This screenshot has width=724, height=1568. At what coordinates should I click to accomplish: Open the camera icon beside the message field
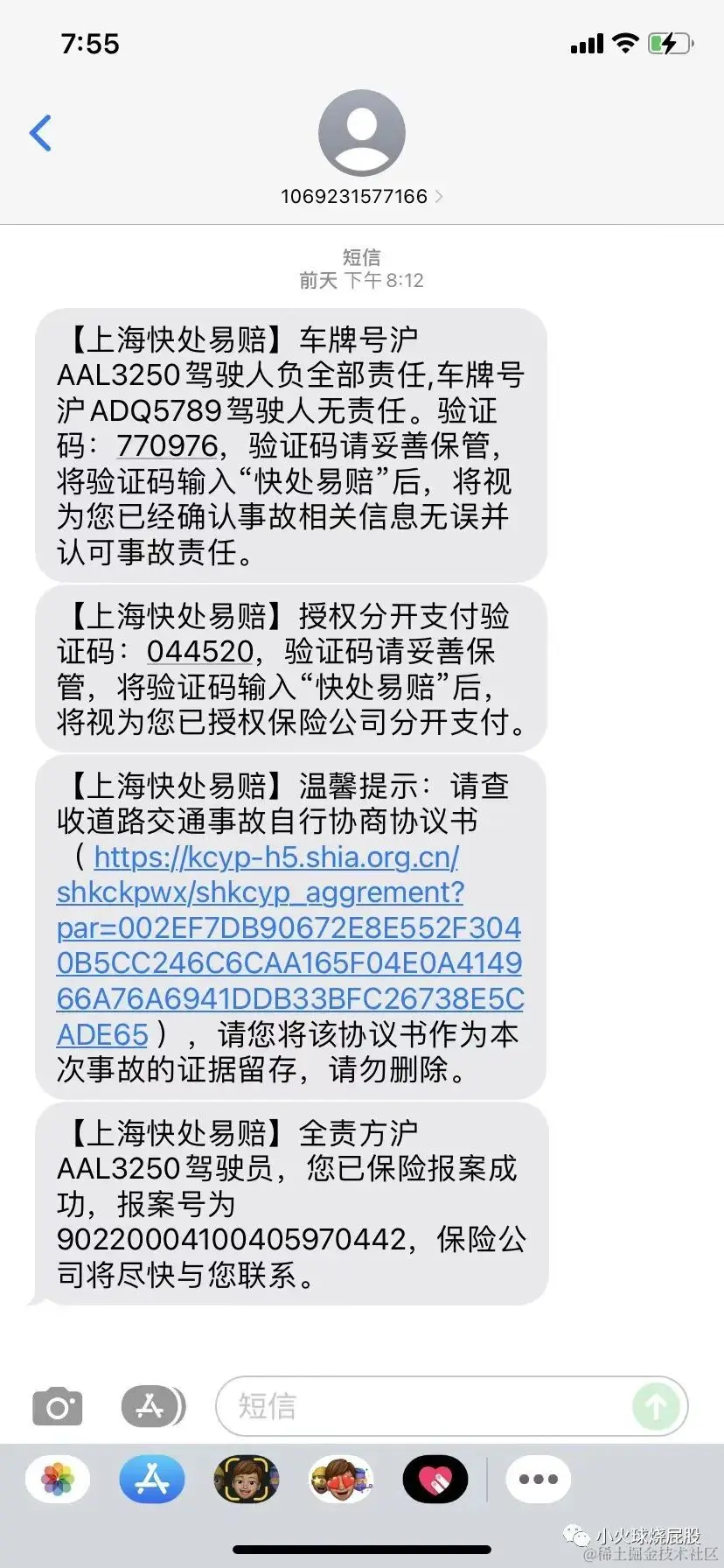(x=57, y=1406)
